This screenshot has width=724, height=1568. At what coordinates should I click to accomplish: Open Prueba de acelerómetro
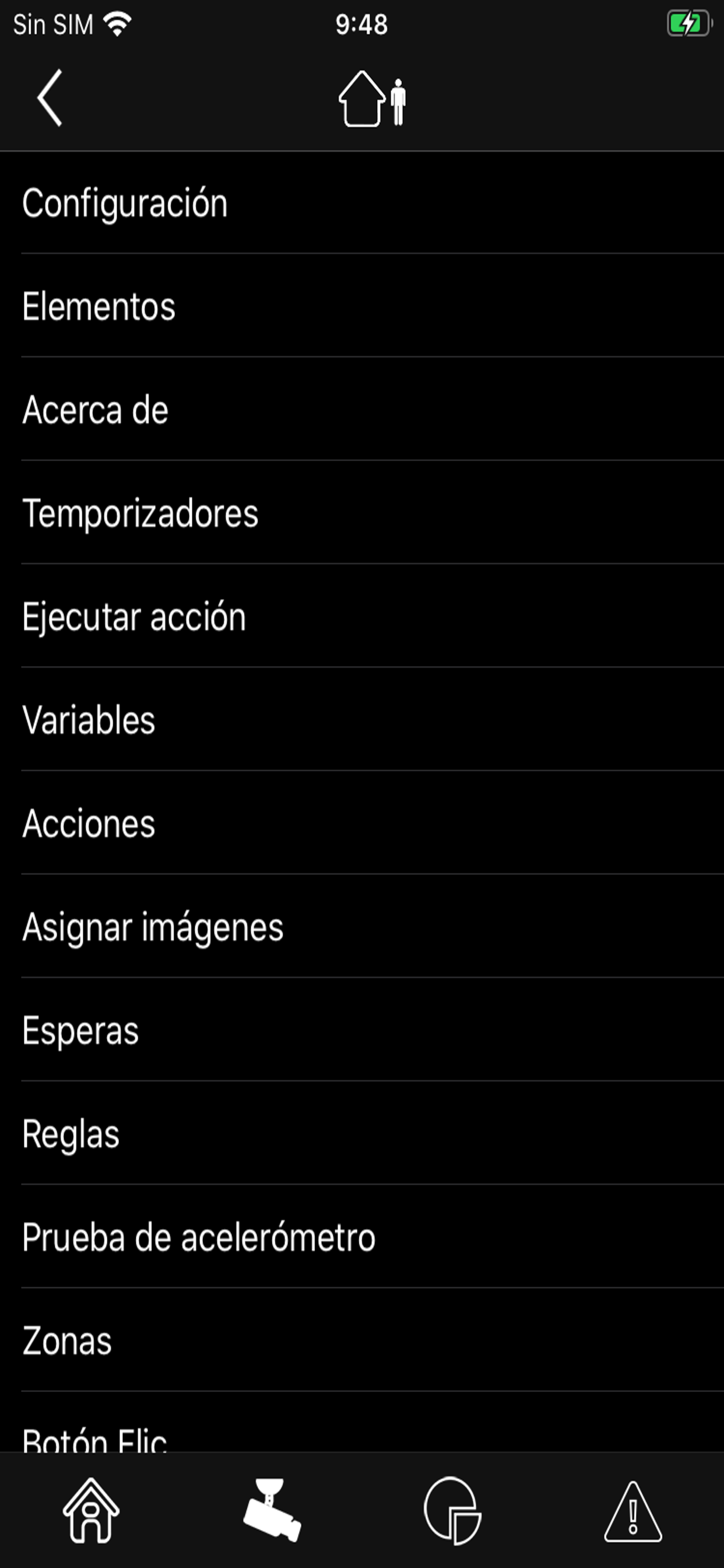pyautogui.click(x=362, y=1237)
